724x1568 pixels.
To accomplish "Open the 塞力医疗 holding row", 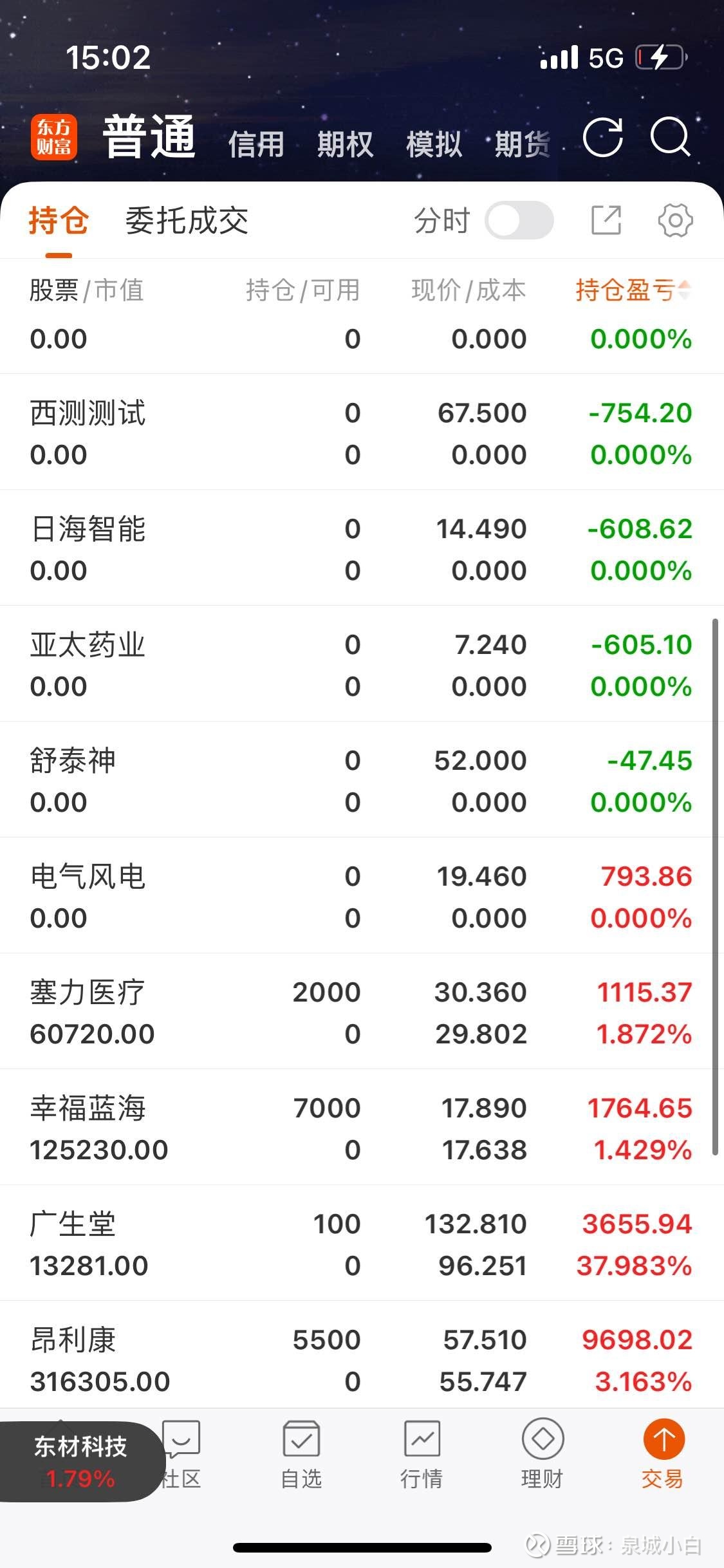I will click(x=360, y=1012).
